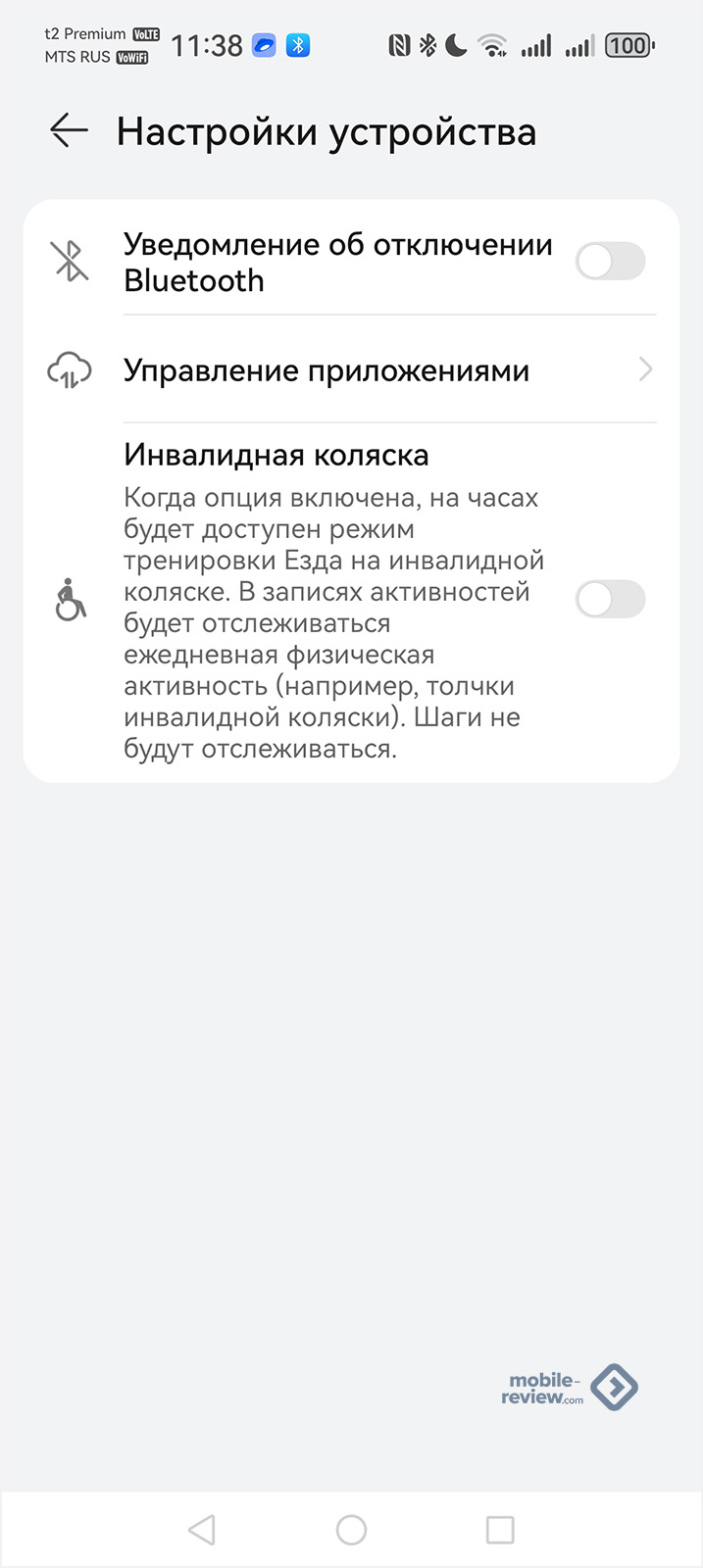Screen dimensions: 703x1568
Task: Turn on Инвалидная коляска mode
Action: [x=610, y=599]
